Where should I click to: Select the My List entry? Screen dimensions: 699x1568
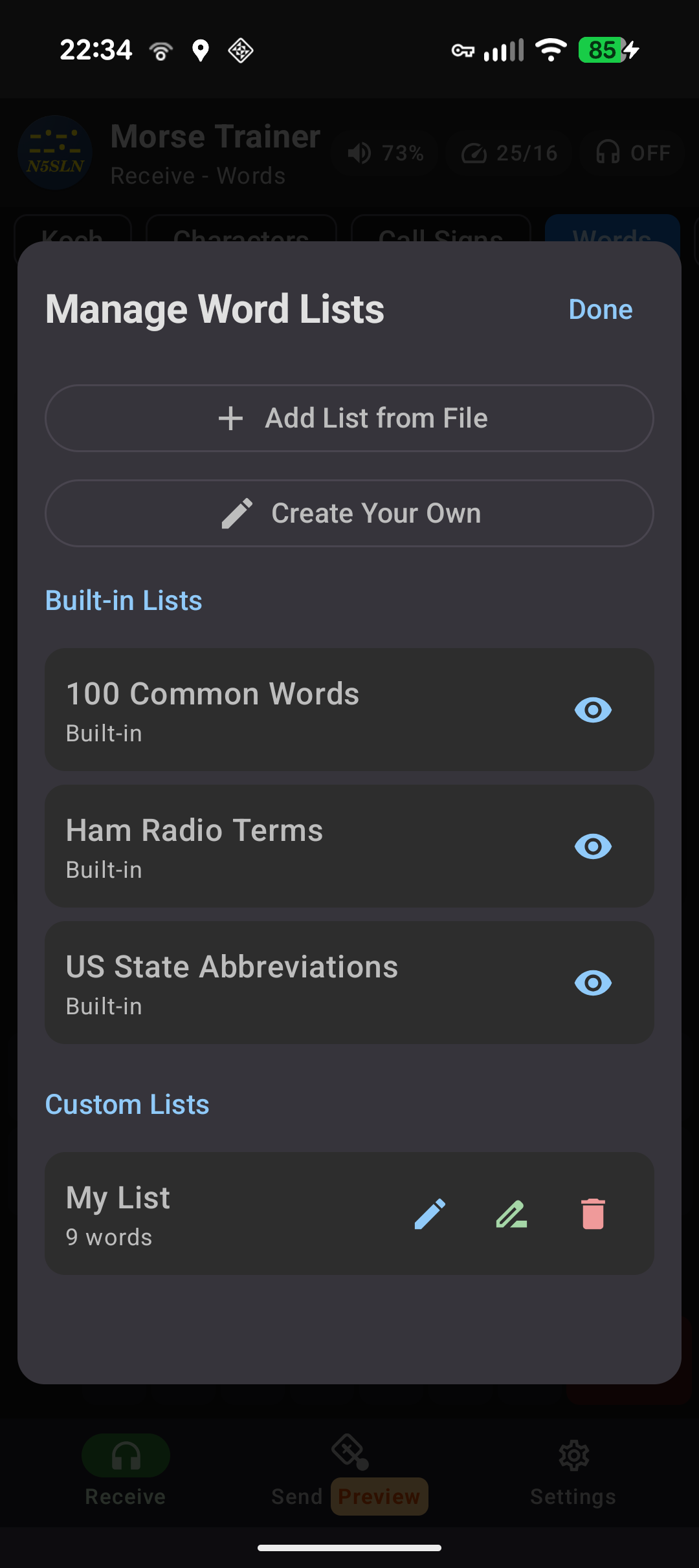coord(194,1214)
